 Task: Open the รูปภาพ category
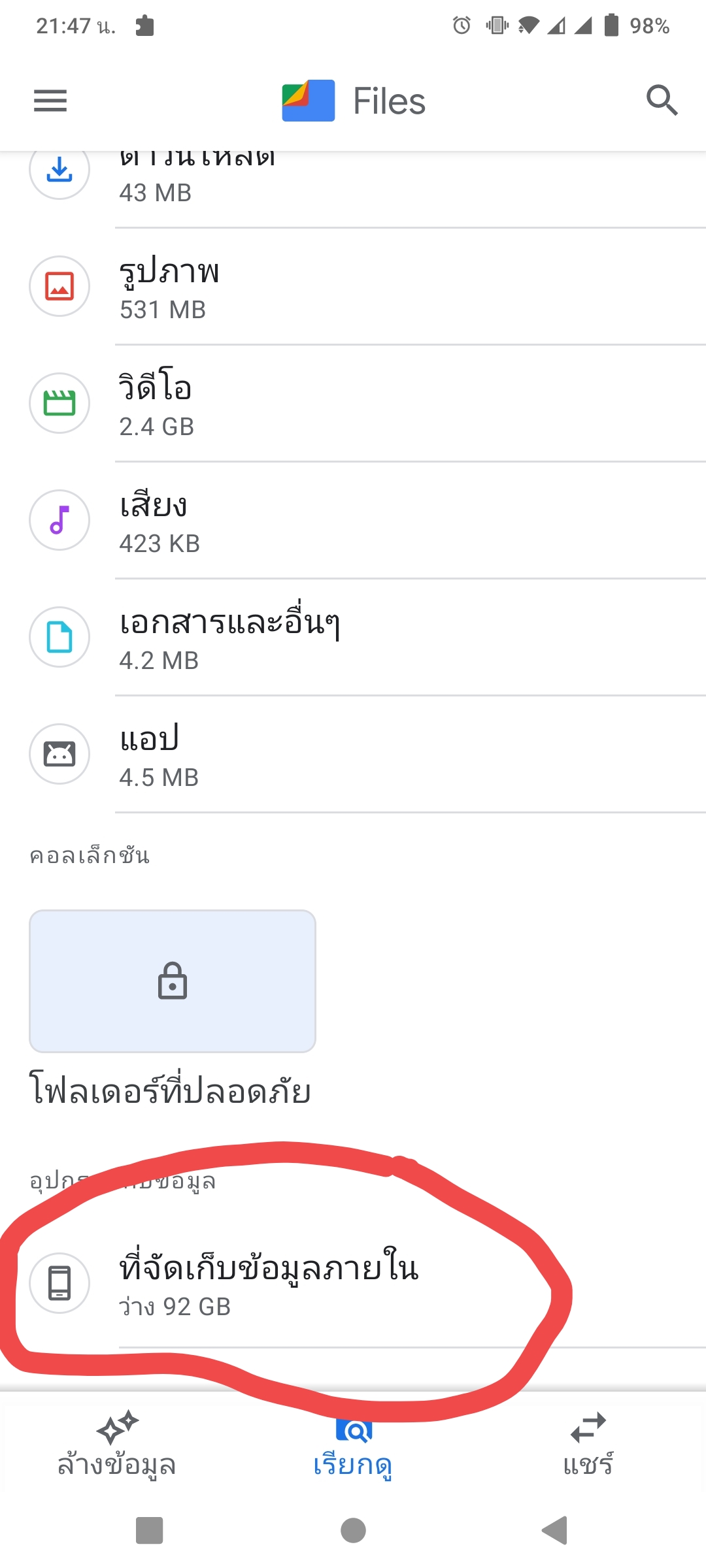353,287
